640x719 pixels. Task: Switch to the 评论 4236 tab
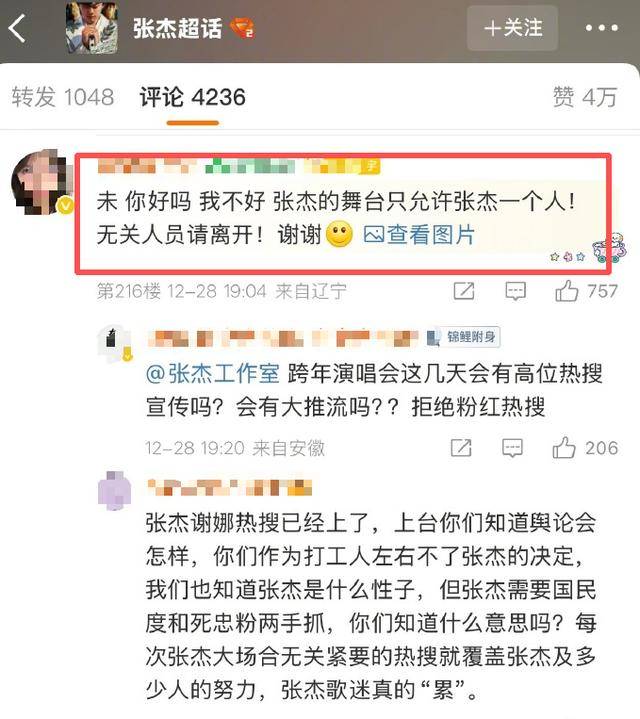click(x=192, y=97)
